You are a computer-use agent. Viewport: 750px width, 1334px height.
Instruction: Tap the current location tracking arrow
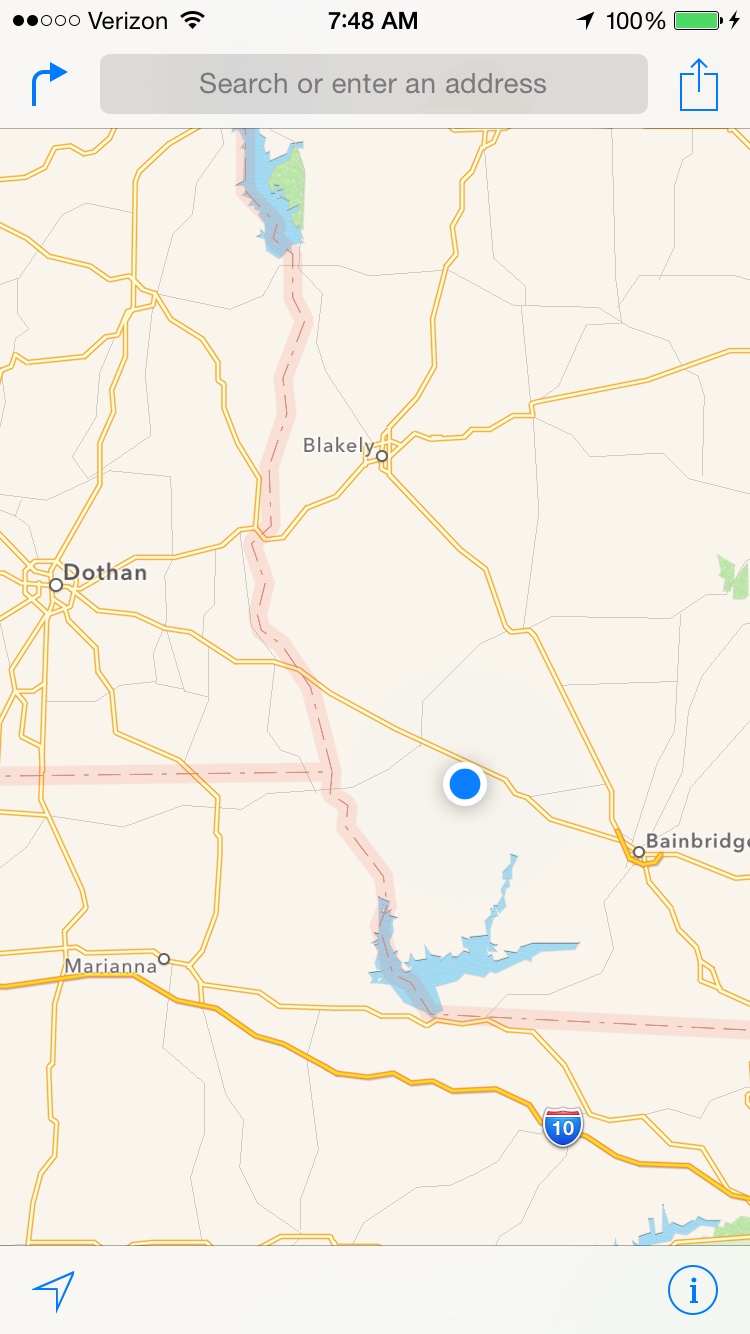tap(53, 1291)
